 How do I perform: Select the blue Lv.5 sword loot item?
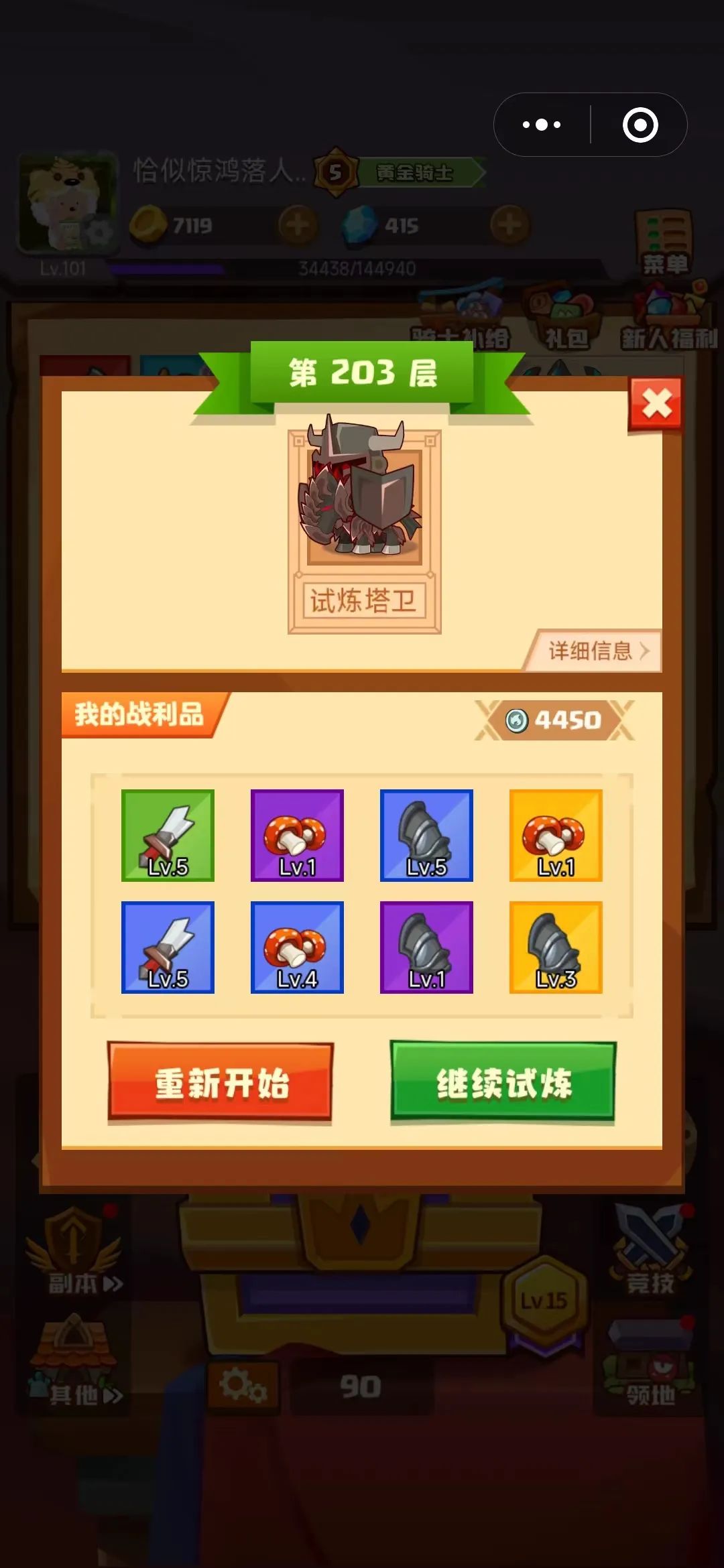[168, 947]
